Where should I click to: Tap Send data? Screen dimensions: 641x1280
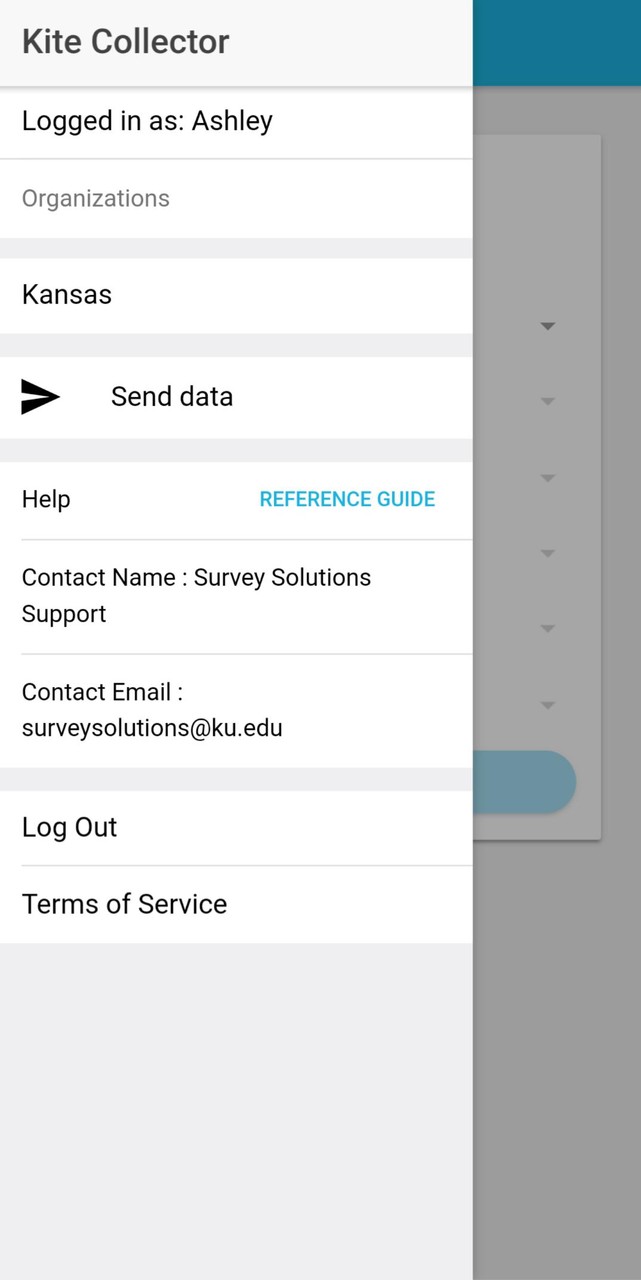[x=171, y=397]
